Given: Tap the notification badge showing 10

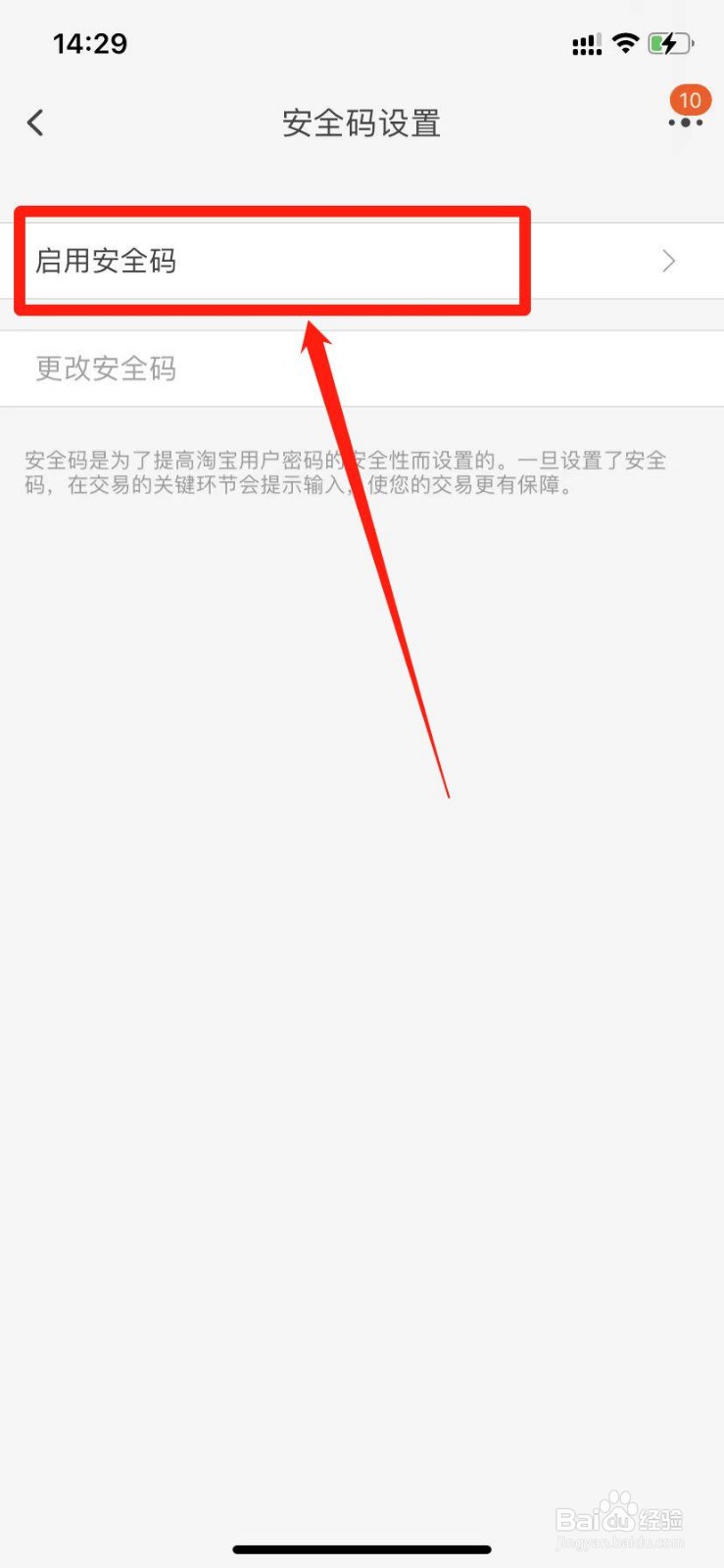Looking at the screenshot, I should click(x=690, y=100).
